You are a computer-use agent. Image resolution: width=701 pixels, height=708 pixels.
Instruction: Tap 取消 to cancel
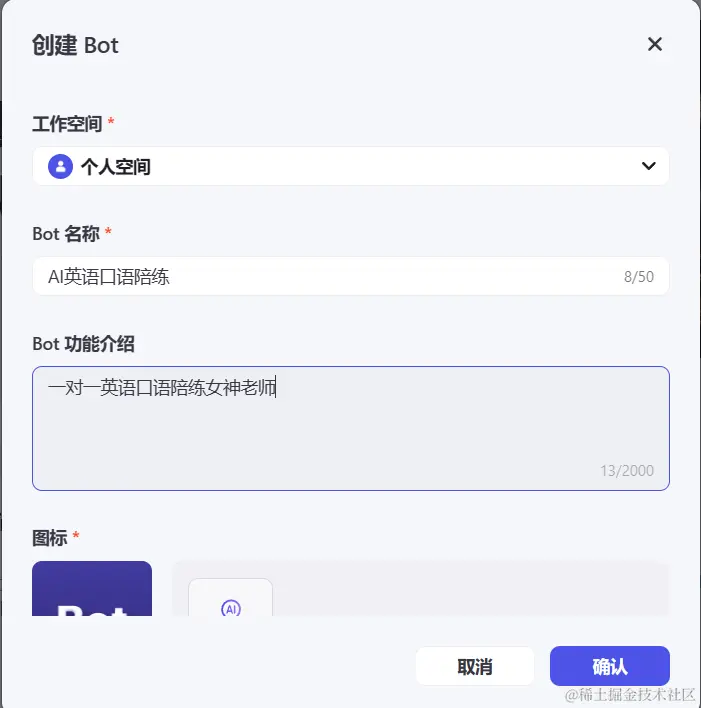point(475,667)
